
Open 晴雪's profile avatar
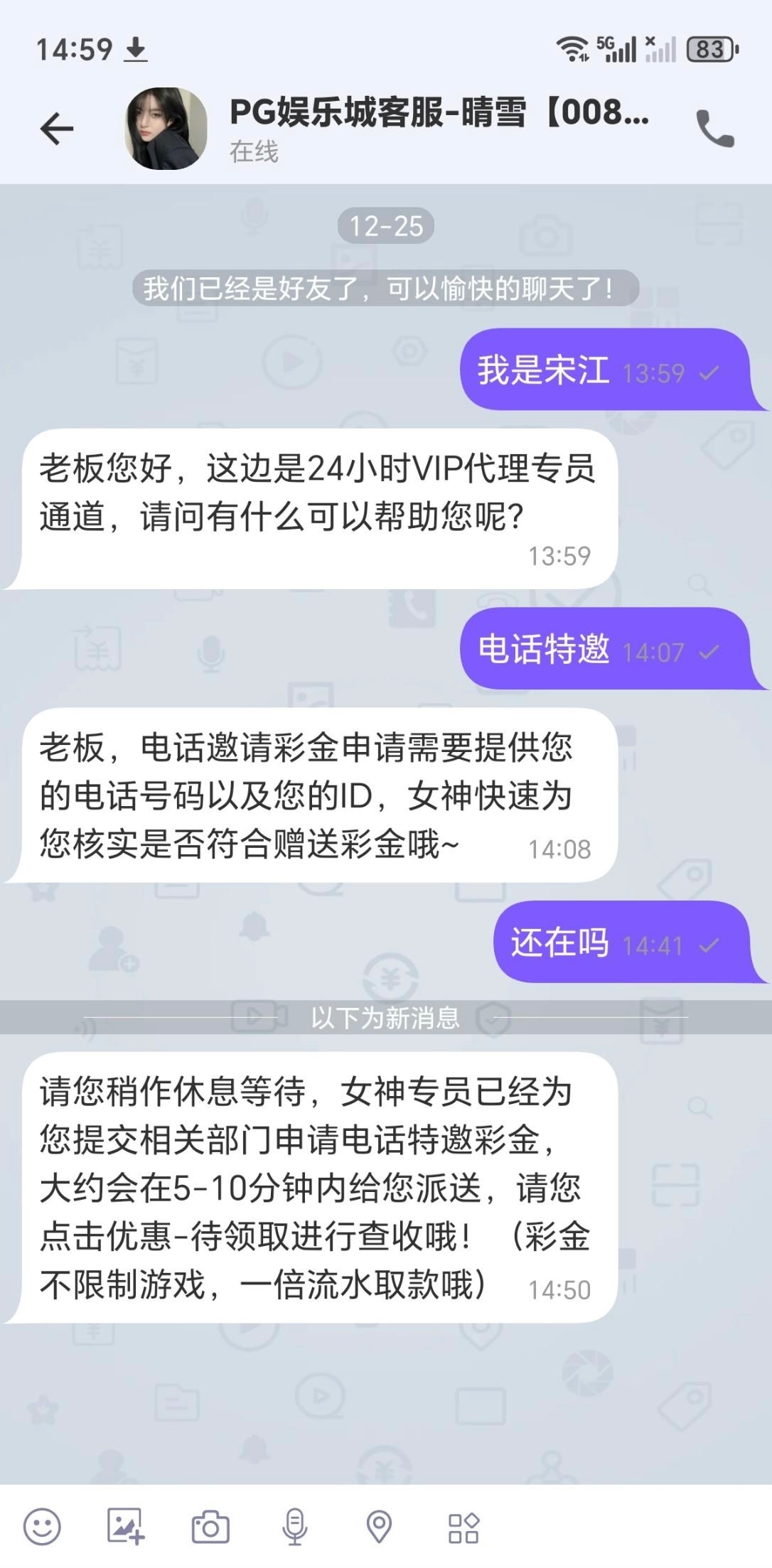coord(166,129)
